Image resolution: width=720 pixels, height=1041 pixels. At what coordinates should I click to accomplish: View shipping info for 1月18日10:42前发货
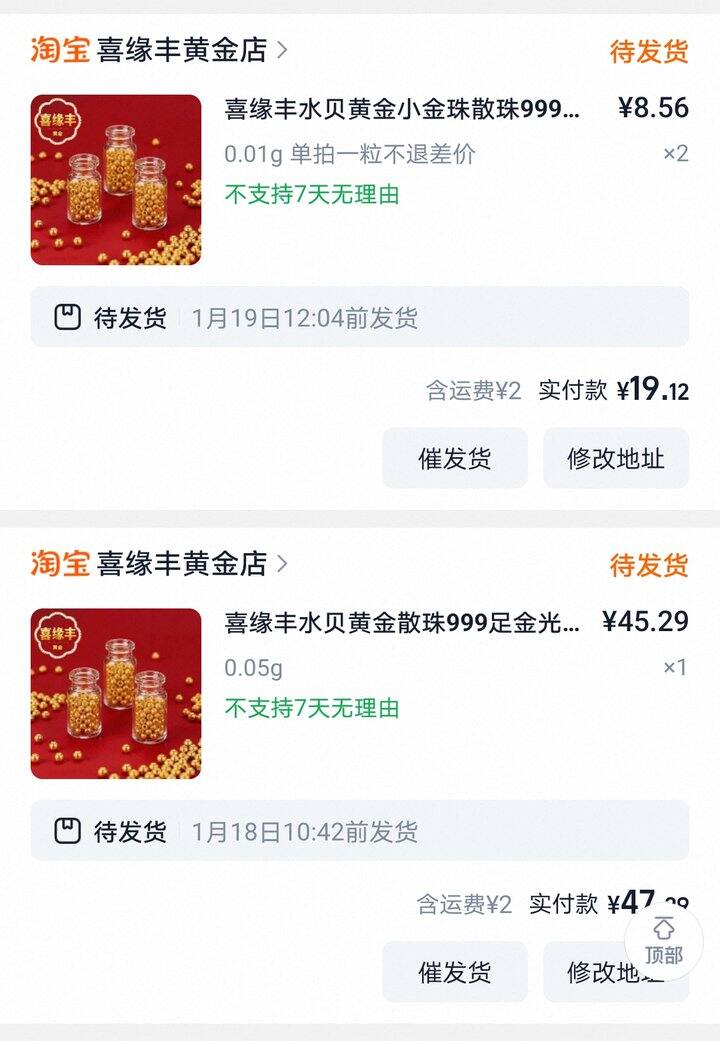click(x=359, y=831)
